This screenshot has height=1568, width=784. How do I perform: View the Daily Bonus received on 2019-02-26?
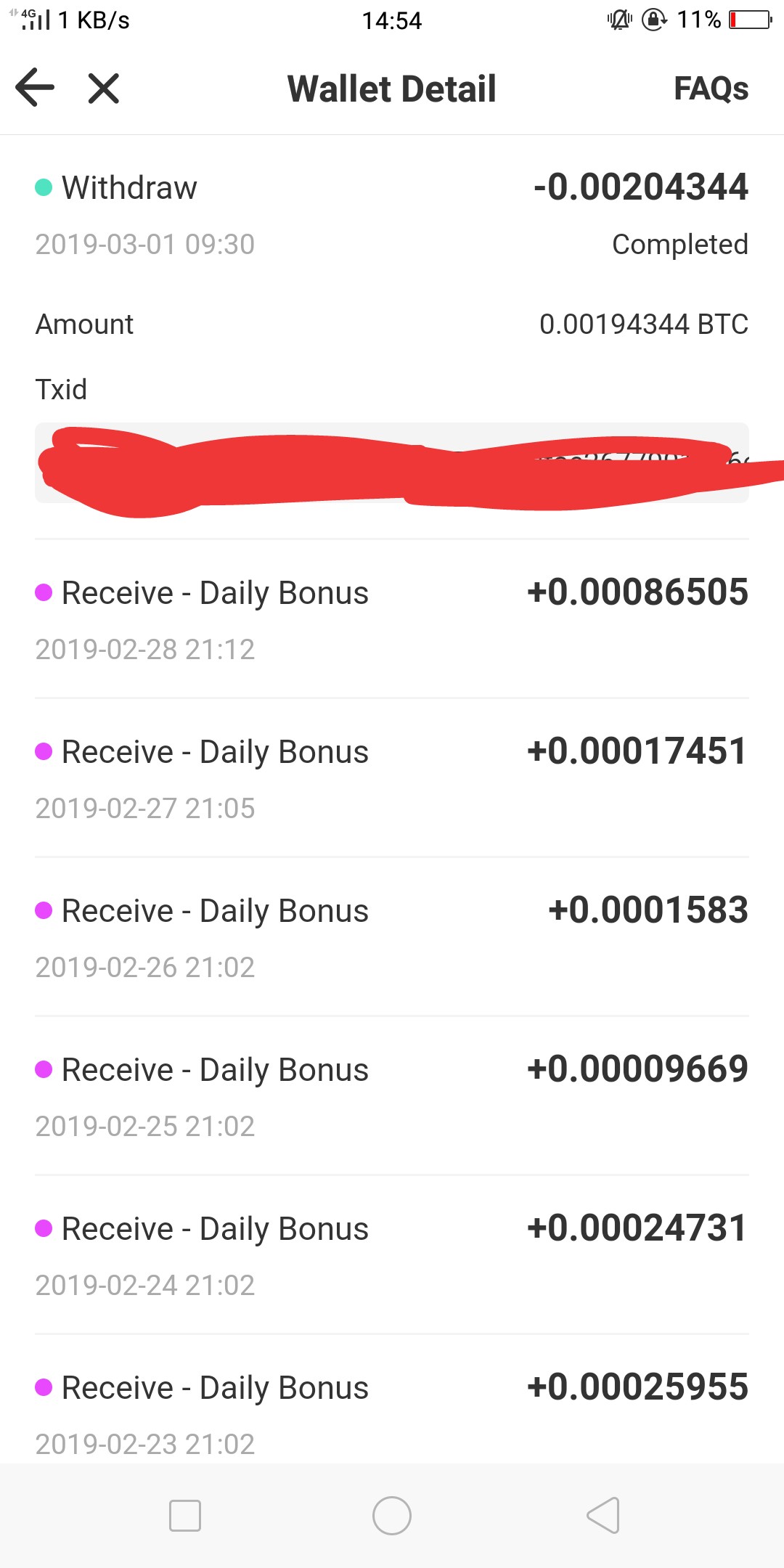pyautogui.click(x=392, y=937)
